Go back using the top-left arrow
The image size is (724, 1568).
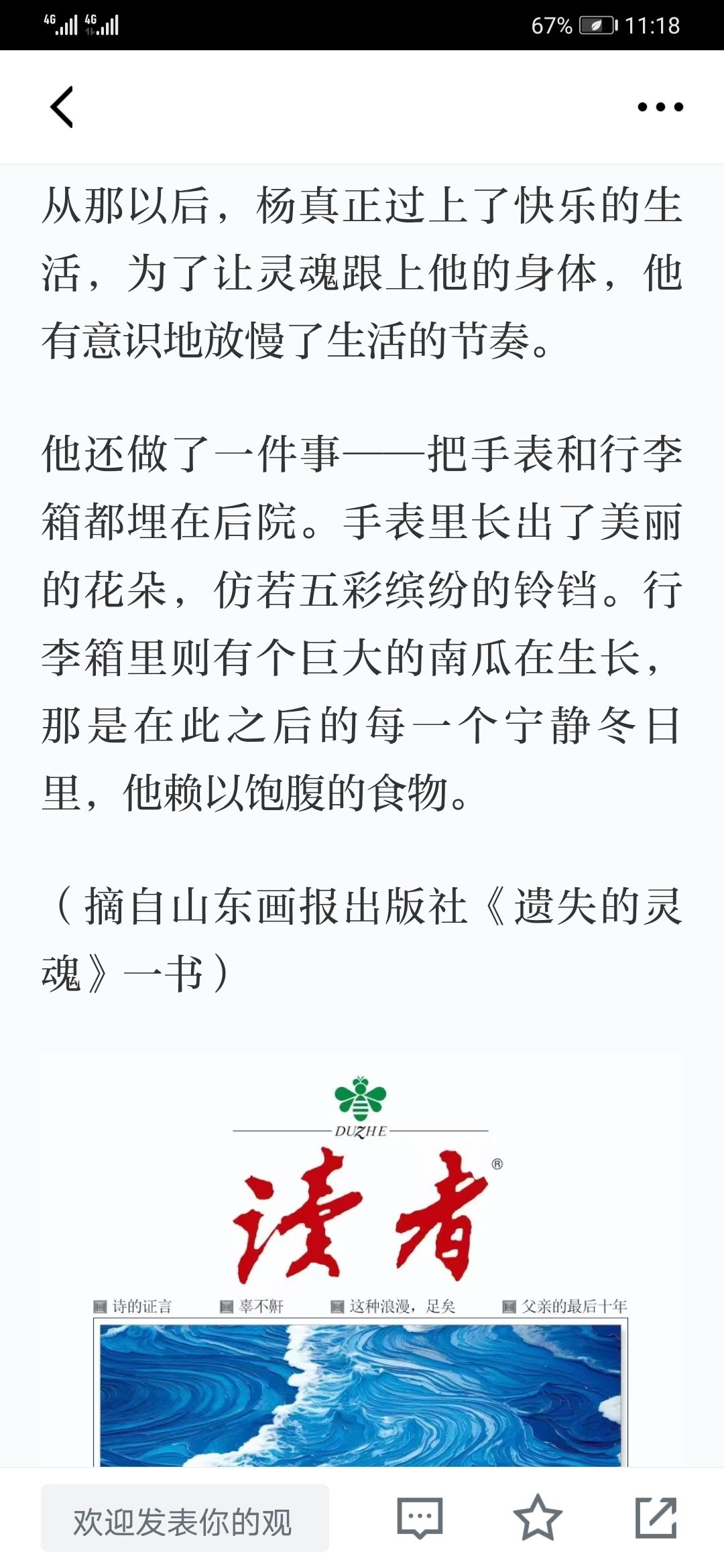tap(62, 107)
